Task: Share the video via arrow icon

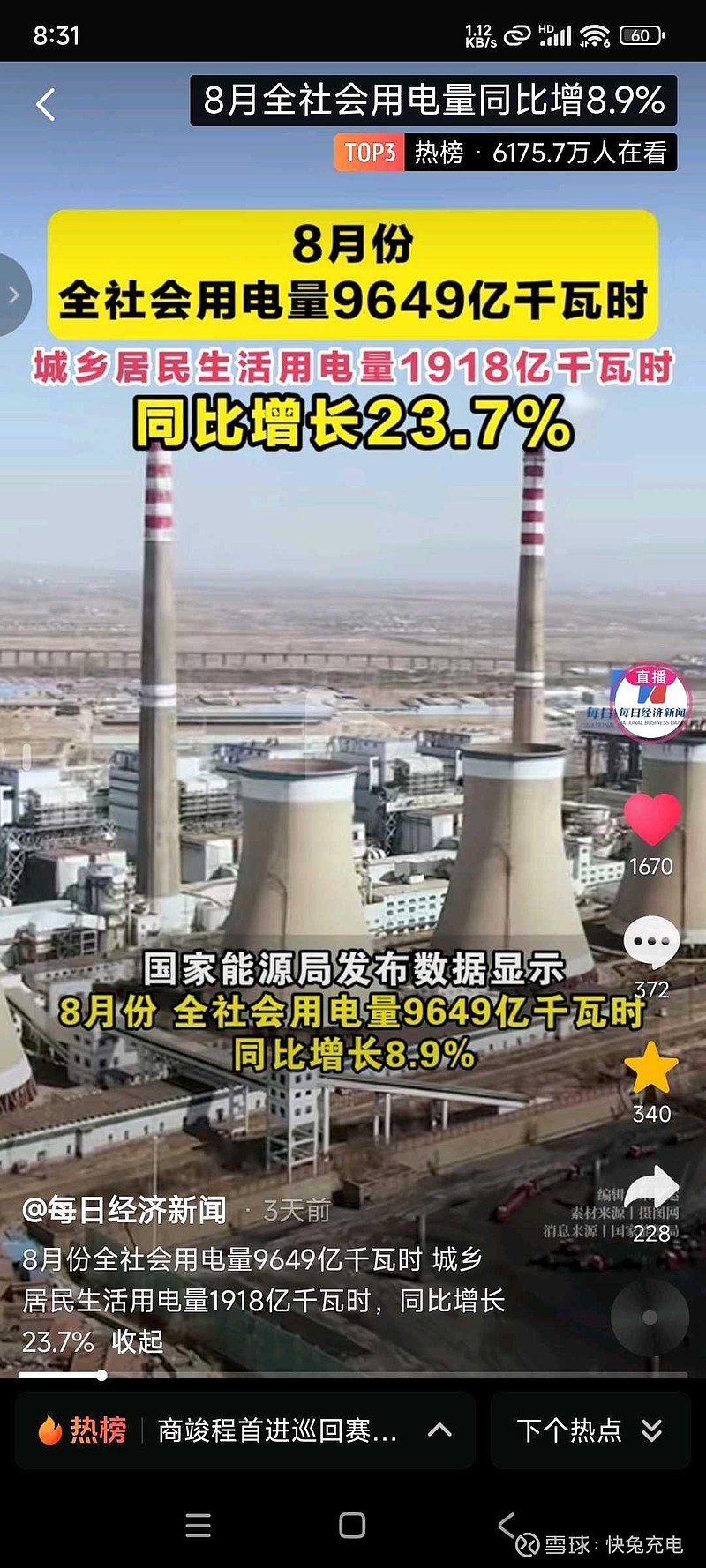Action: click(652, 1188)
